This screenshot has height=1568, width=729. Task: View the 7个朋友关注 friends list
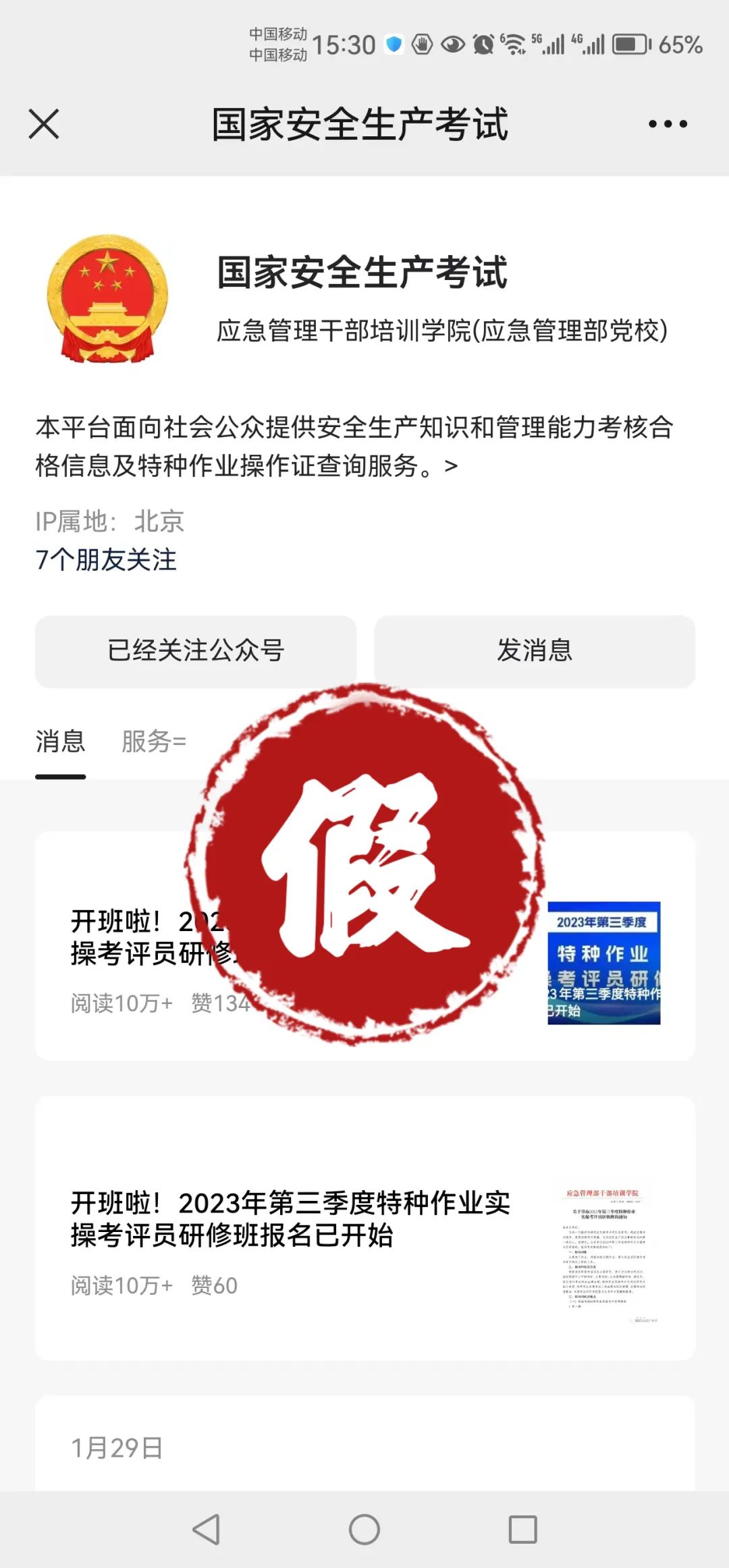coord(106,560)
